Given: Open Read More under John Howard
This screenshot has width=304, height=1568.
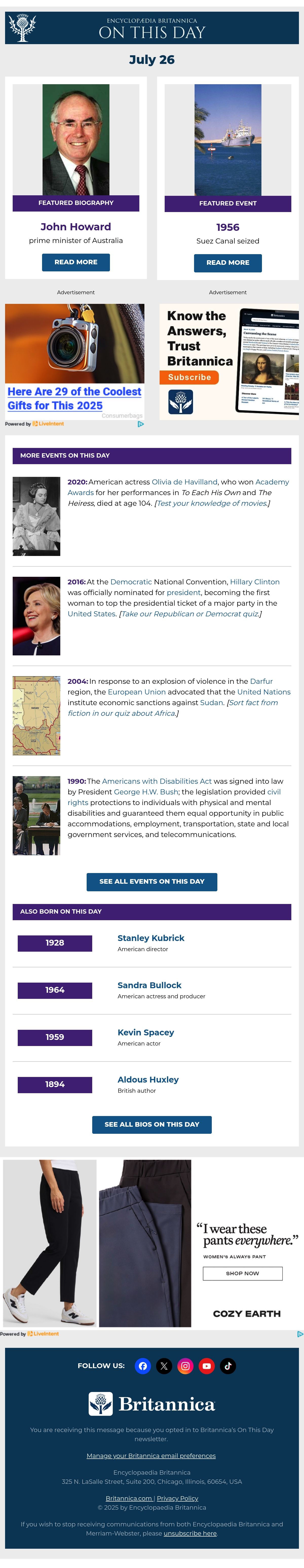Looking at the screenshot, I should tap(76, 262).
